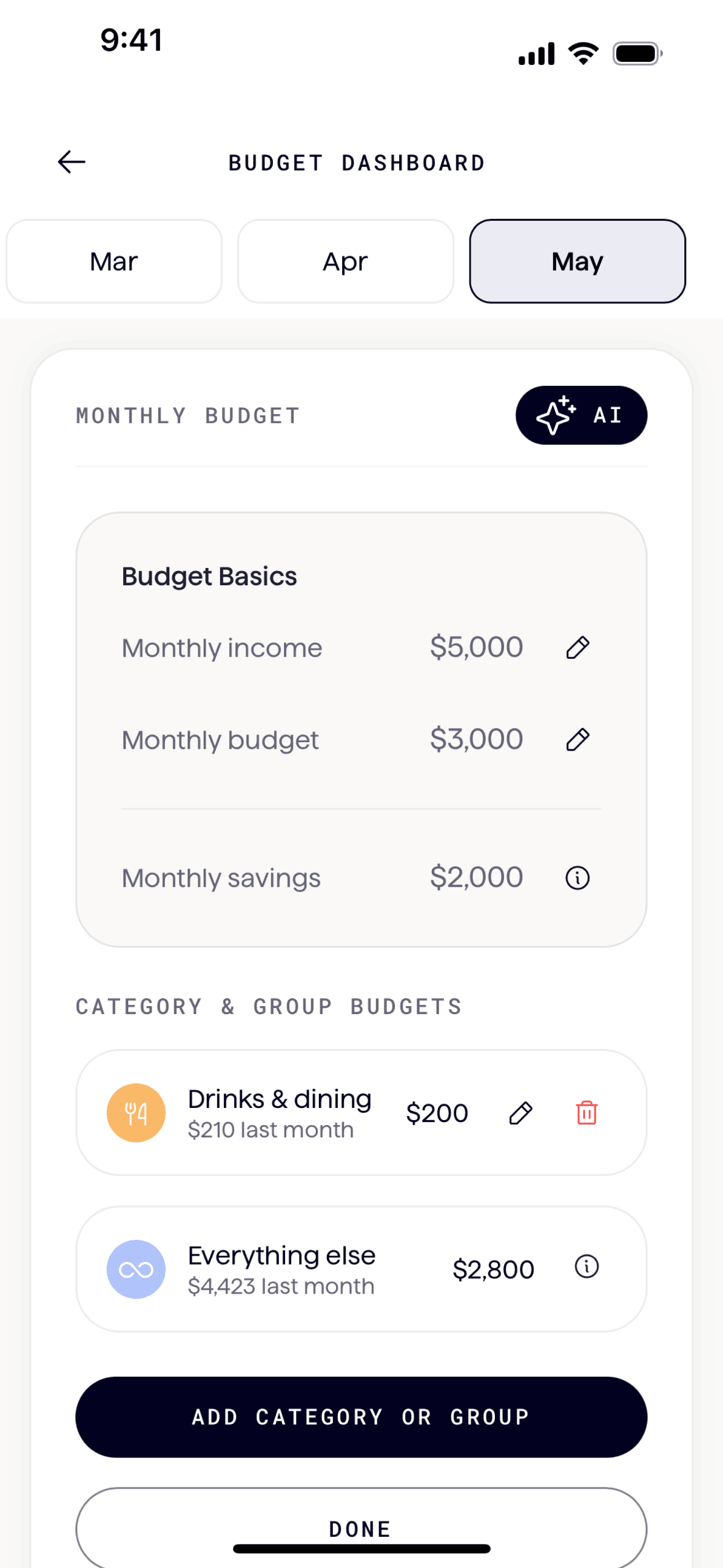
Task: Edit the Drinks & dining budget
Action: click(x=521, y=1113)
